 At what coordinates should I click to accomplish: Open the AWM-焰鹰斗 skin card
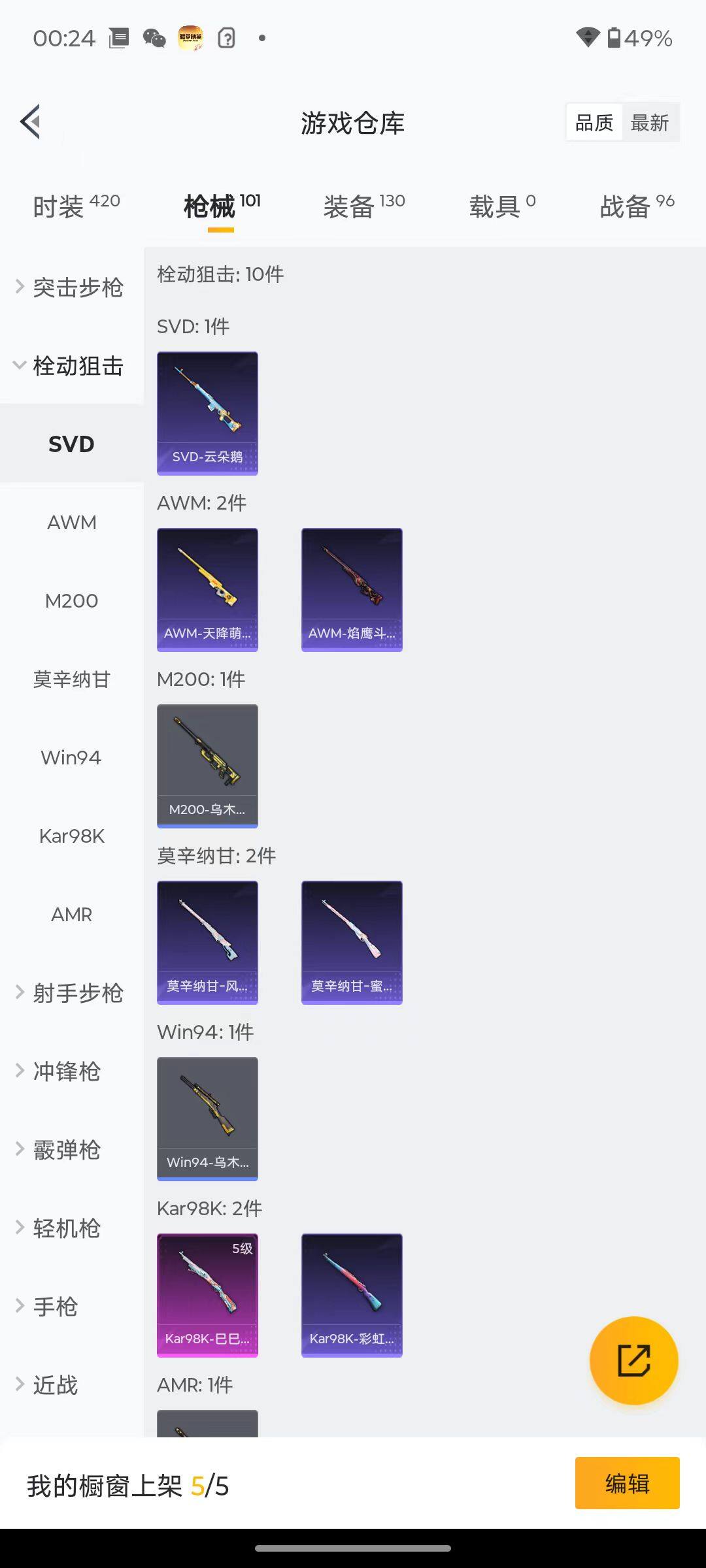(x=352, y=589)
